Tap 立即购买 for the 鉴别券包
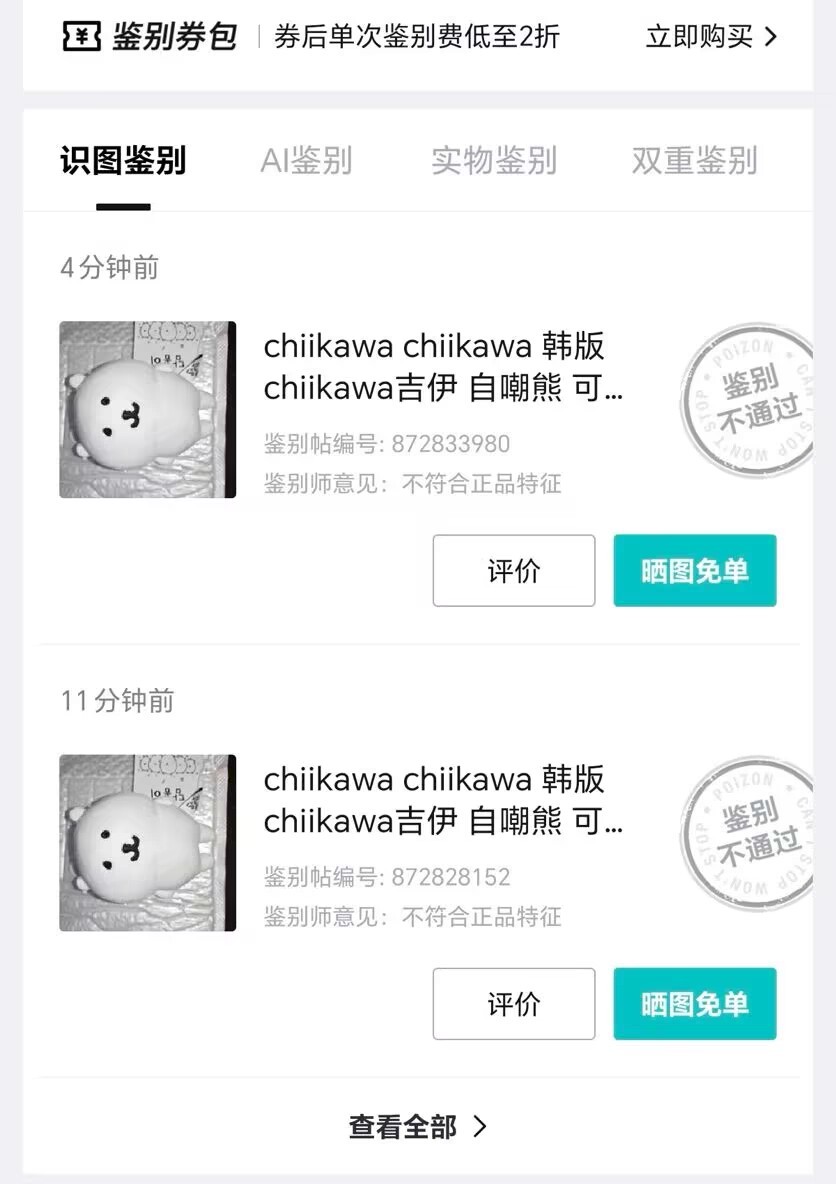The width and height of the screenshot is (836, 1184). 711,38
